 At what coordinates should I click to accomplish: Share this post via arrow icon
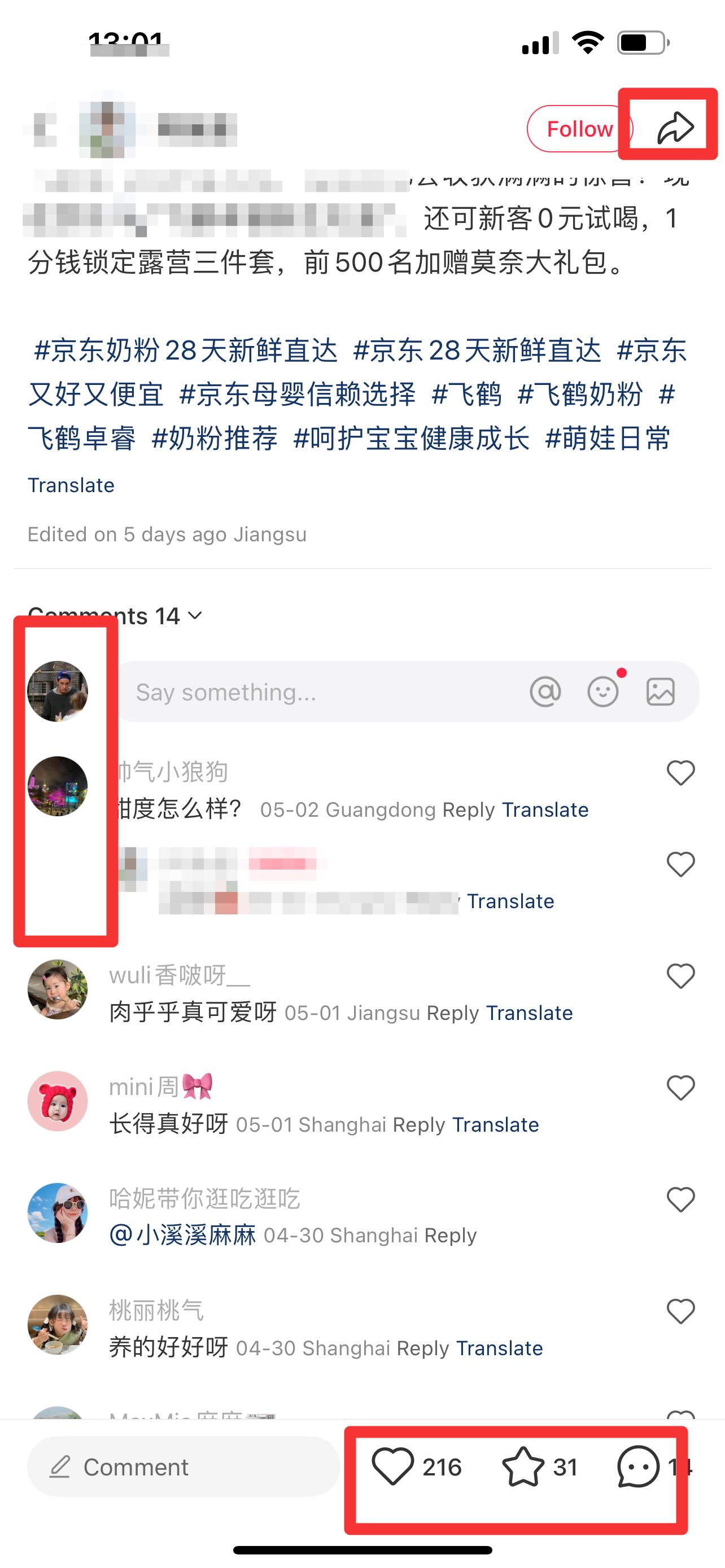pos(675,128)
